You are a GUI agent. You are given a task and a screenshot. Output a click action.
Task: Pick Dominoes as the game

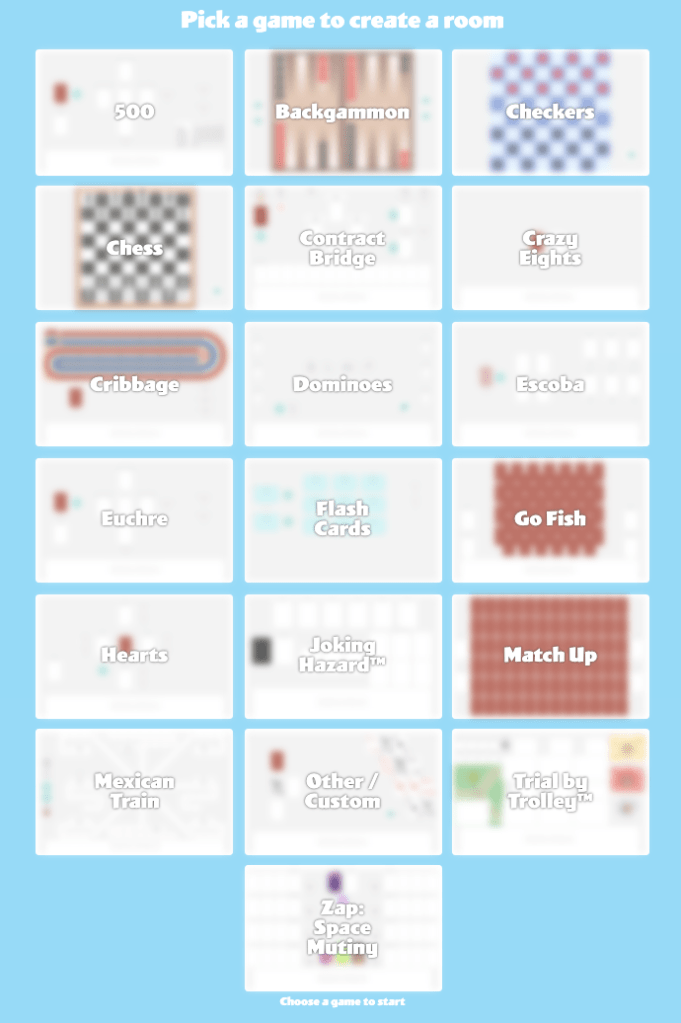click(343, 384)
